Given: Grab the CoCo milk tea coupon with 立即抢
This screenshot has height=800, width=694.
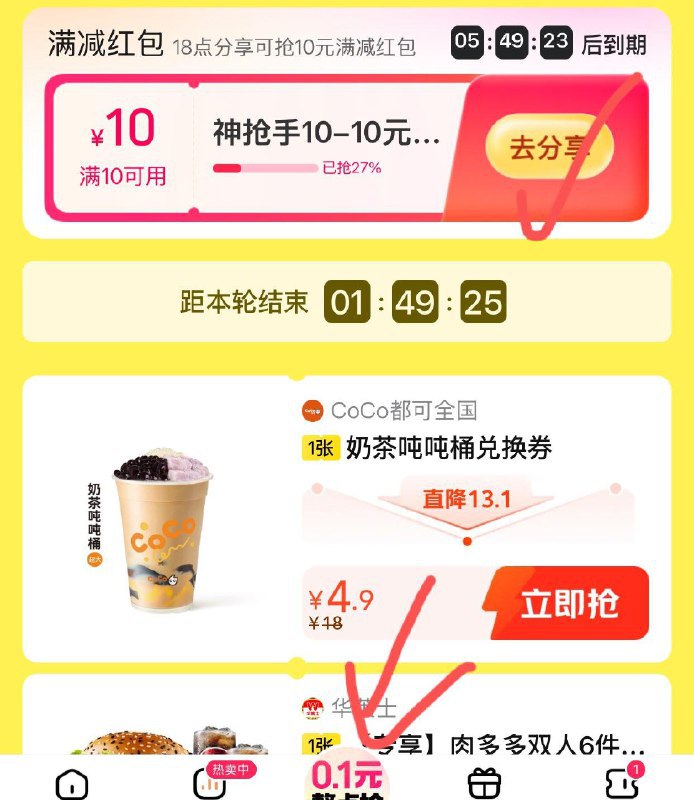Looking at the screenshot, I should [x=567, y=603].
